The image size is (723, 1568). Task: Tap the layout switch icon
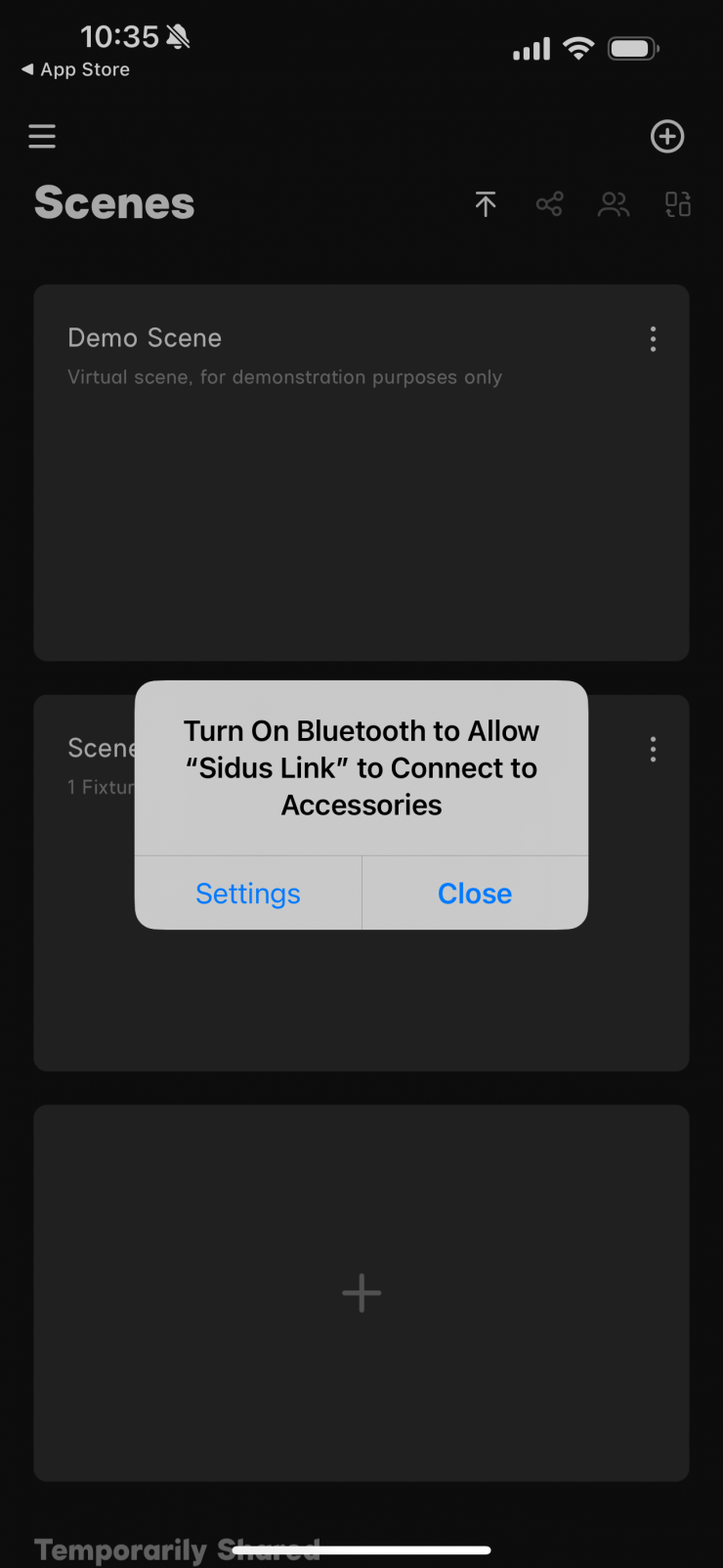pos(678,203)
